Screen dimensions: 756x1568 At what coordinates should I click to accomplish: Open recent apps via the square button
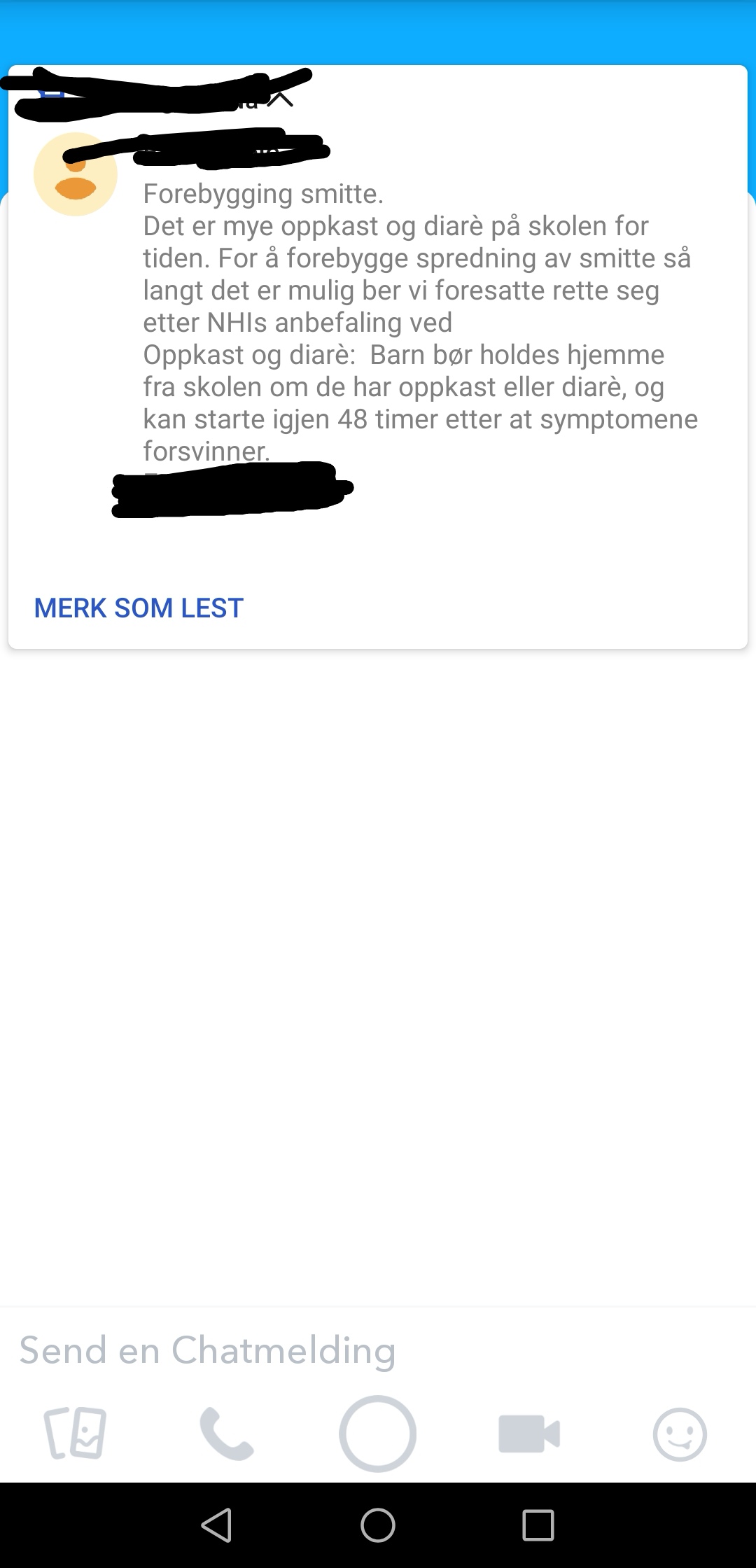coord(538,1525)
